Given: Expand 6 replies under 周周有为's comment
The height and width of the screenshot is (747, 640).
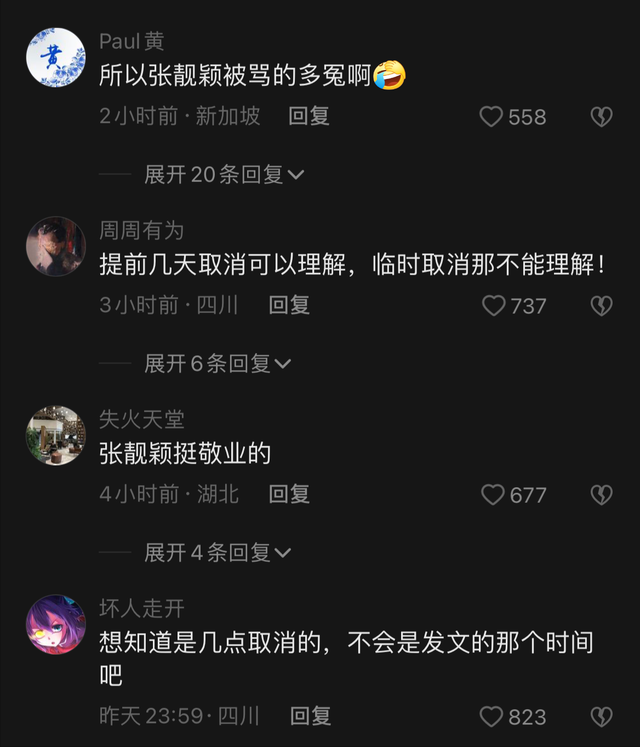Looking at the screenshot, I should (x=218, y=364).
